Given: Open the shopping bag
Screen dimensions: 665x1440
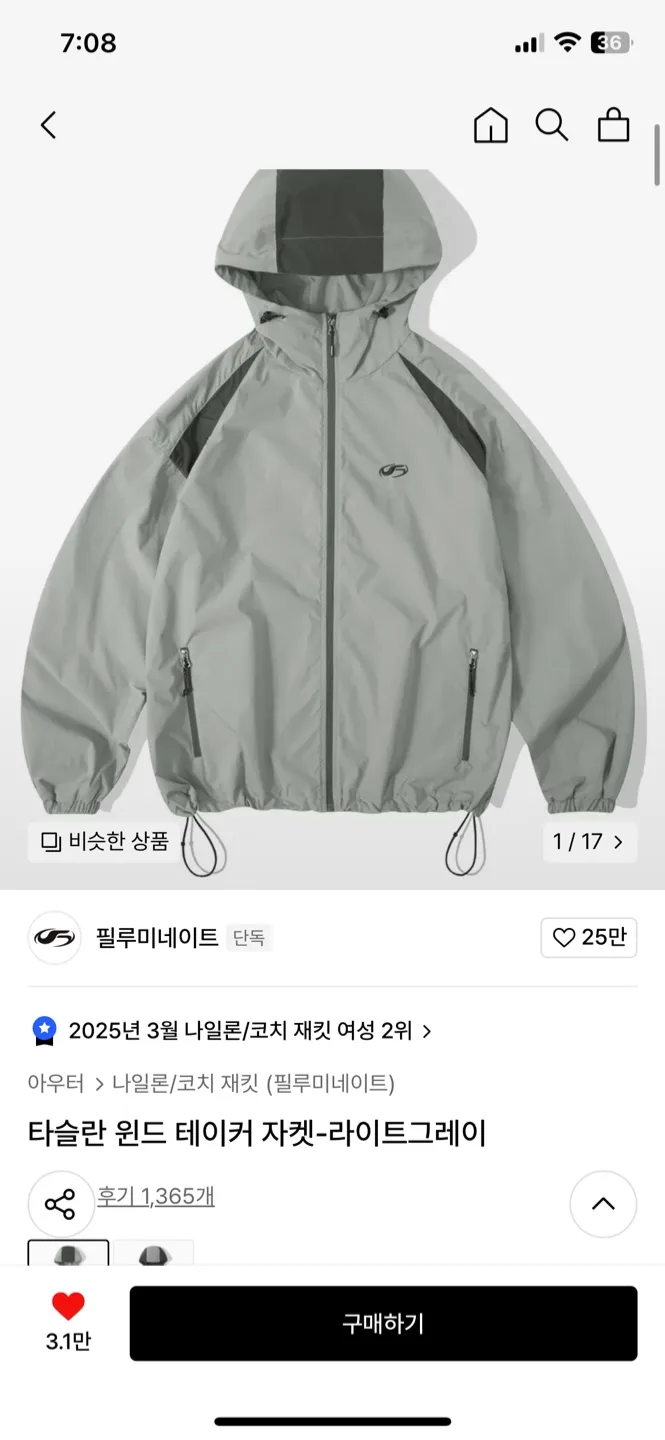Looking at the screenshot, I should (x=613, y=125).
